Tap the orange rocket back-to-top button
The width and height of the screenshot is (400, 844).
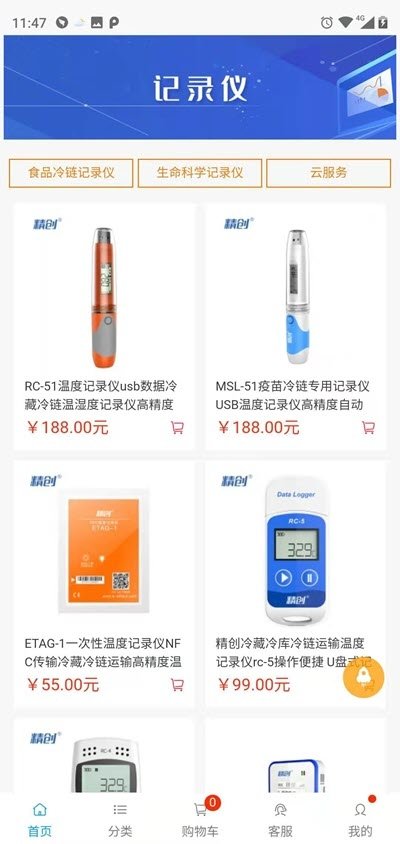click(364, 677)
